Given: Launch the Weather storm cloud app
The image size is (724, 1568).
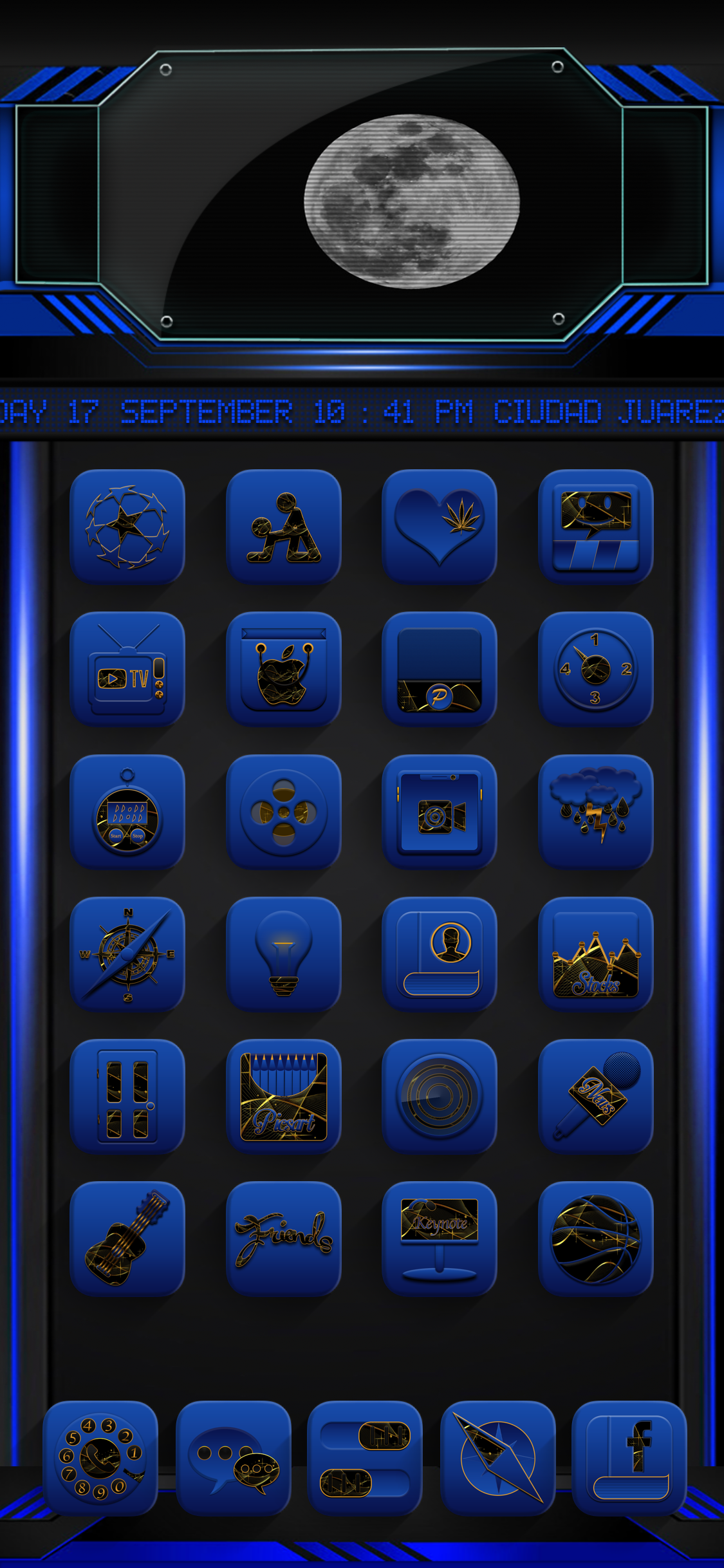Looking at the screenshot, I should [x=595, y=812].
